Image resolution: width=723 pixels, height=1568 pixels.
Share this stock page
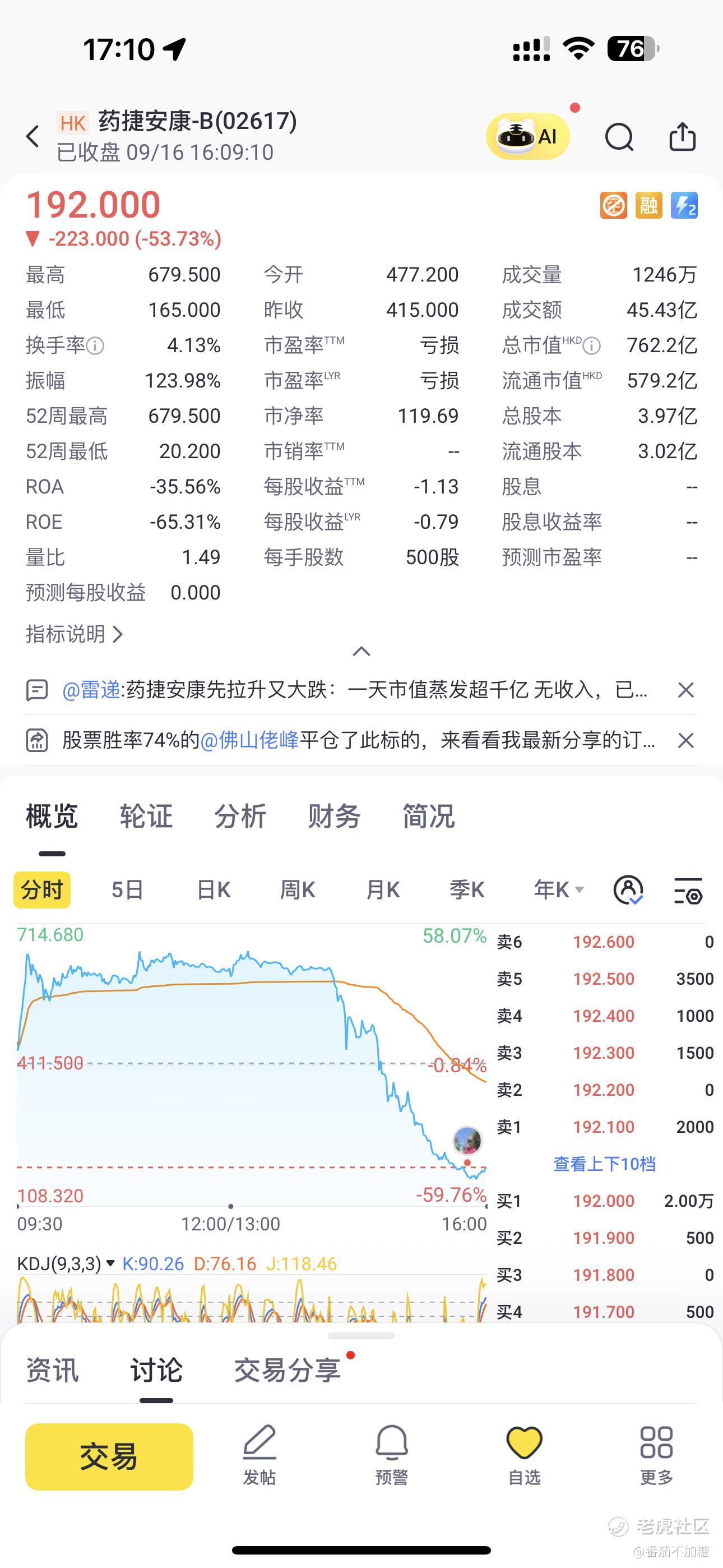(682, 136)
